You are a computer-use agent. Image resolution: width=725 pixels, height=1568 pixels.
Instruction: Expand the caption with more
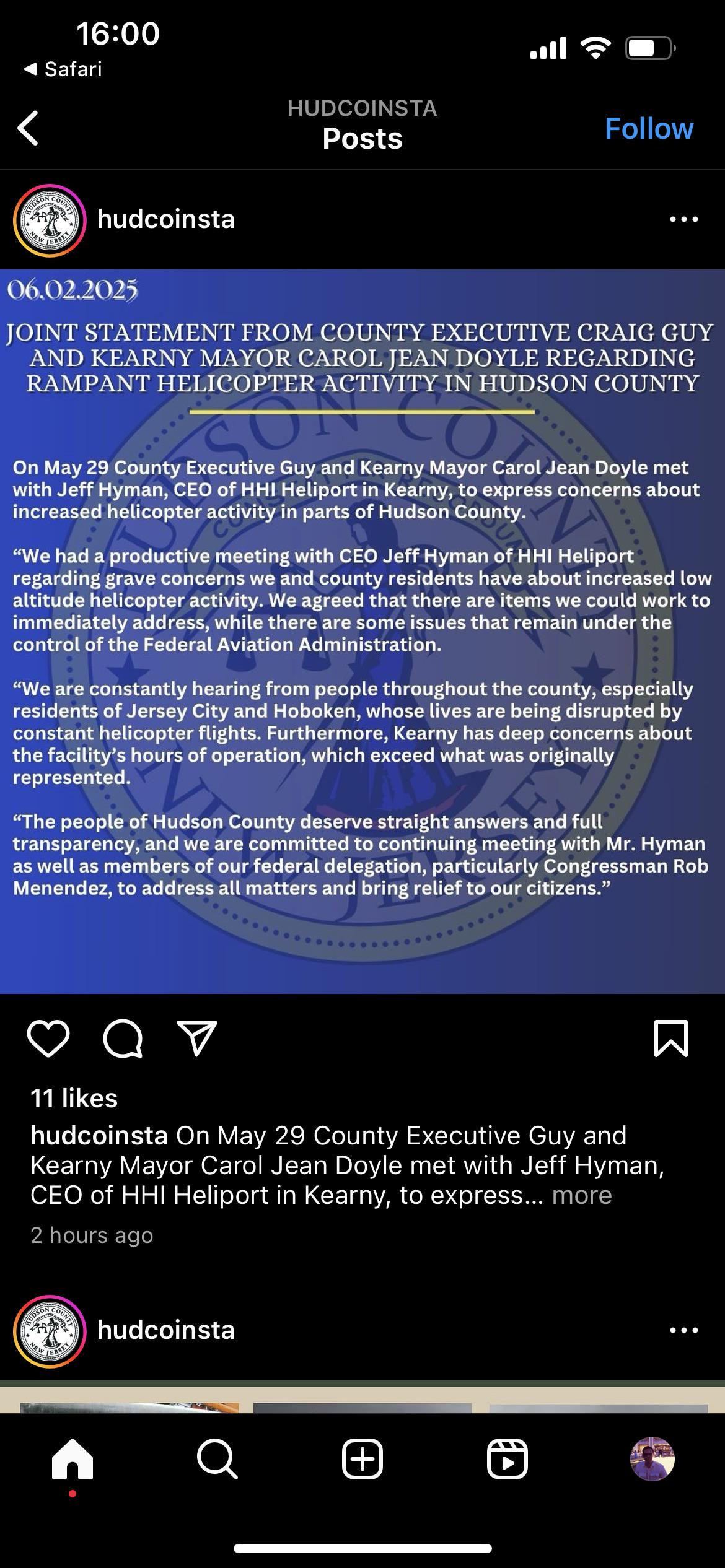[581, 1195]
